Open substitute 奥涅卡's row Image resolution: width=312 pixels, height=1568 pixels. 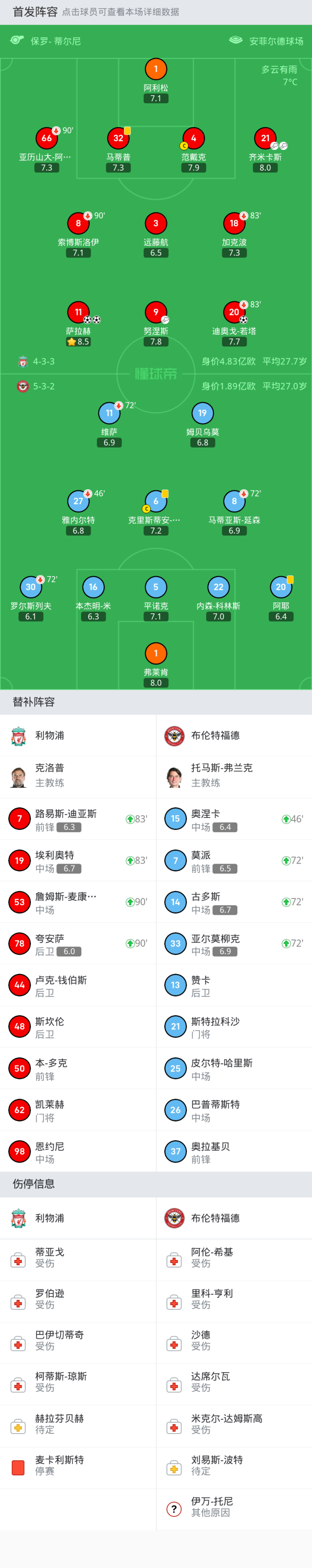234,820
